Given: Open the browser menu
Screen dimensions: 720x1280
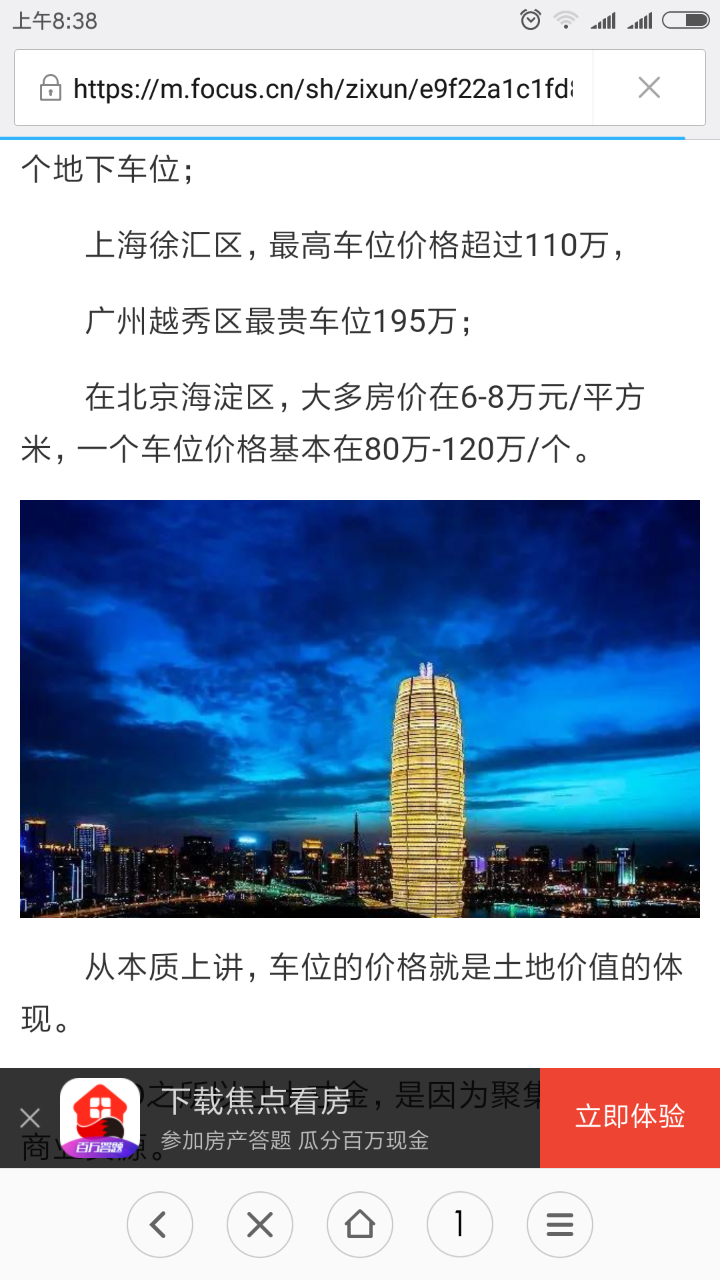Looking at the screenshot, I should click(560, 1224).
